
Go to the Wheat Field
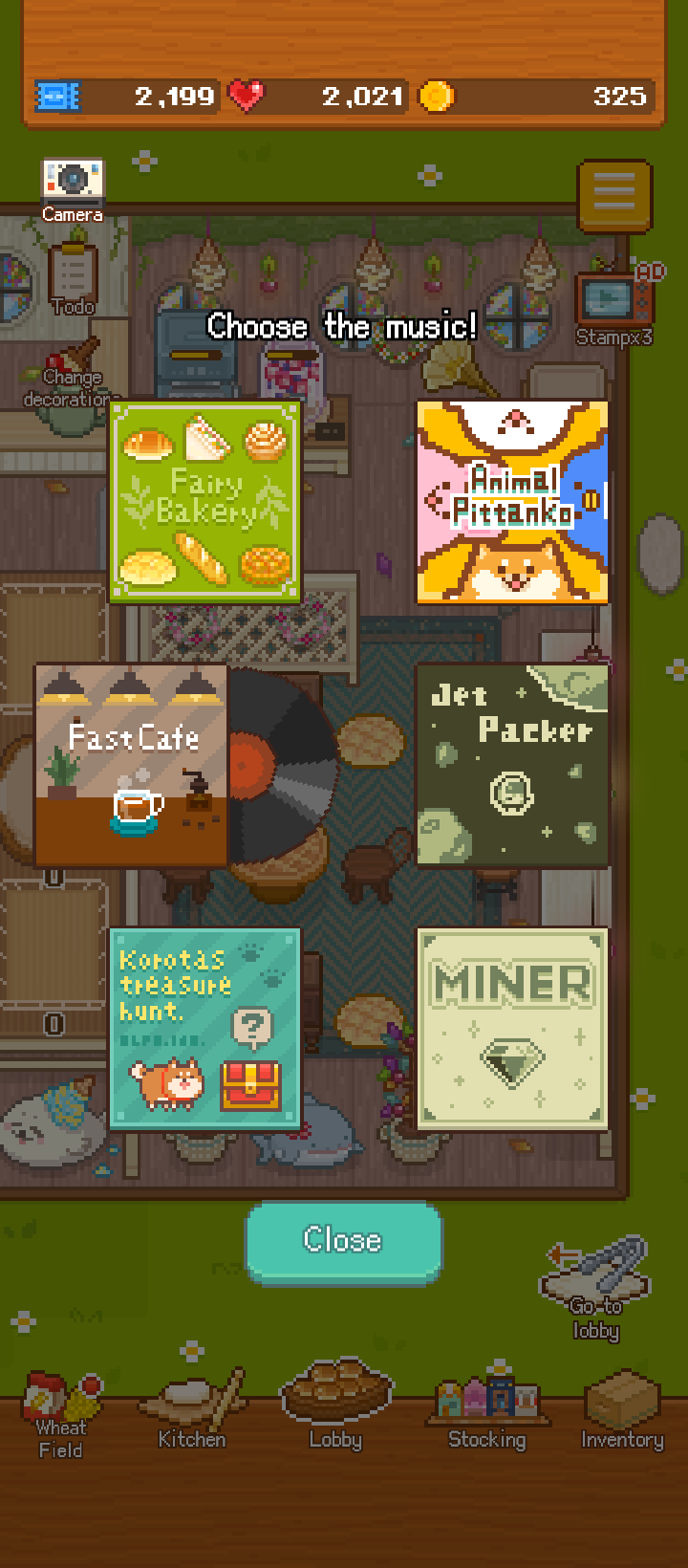coord(61,1413)
